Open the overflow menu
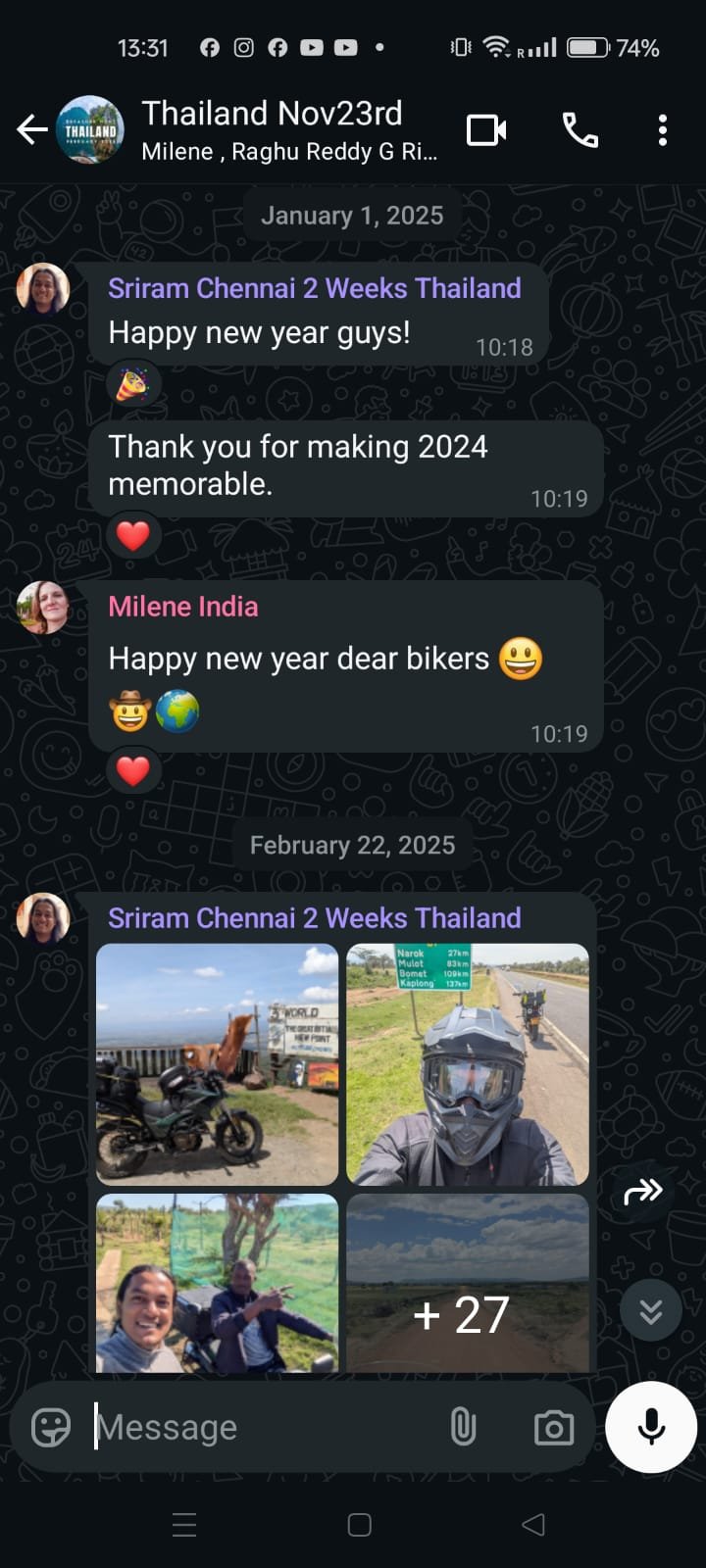The image size is (706, 1568). 663,129
